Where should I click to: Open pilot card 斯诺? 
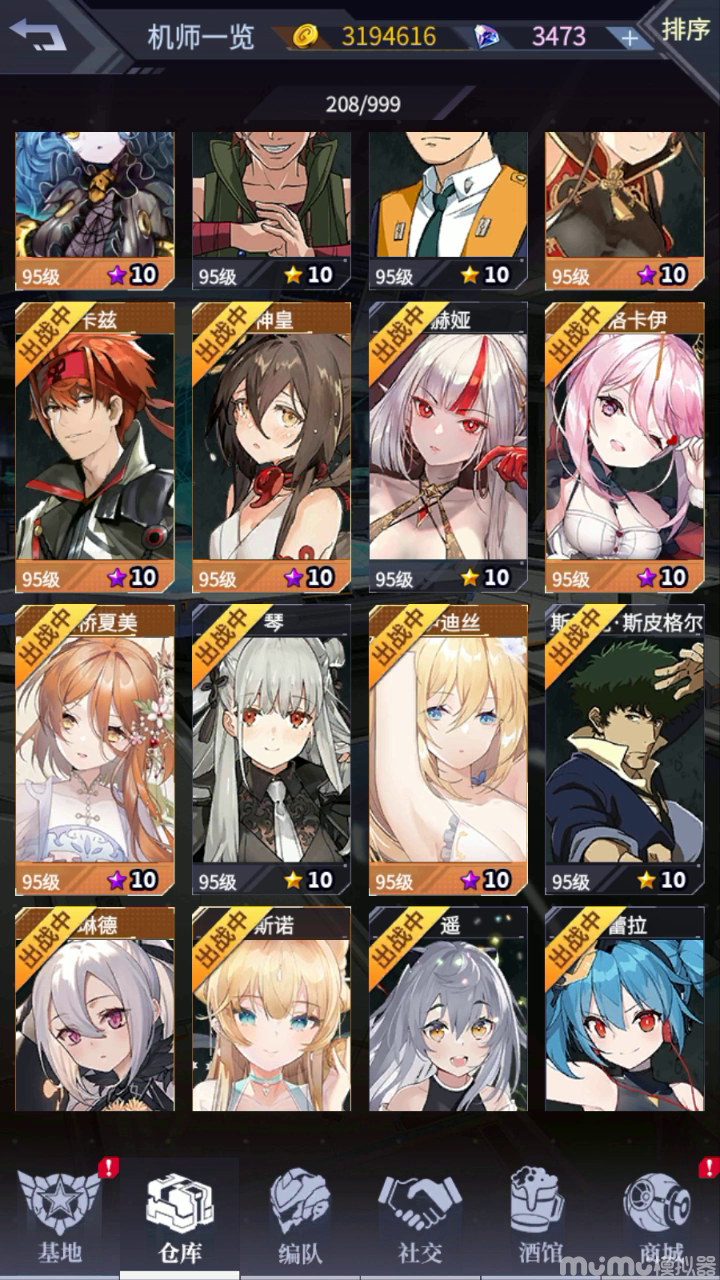(271, 1010)
